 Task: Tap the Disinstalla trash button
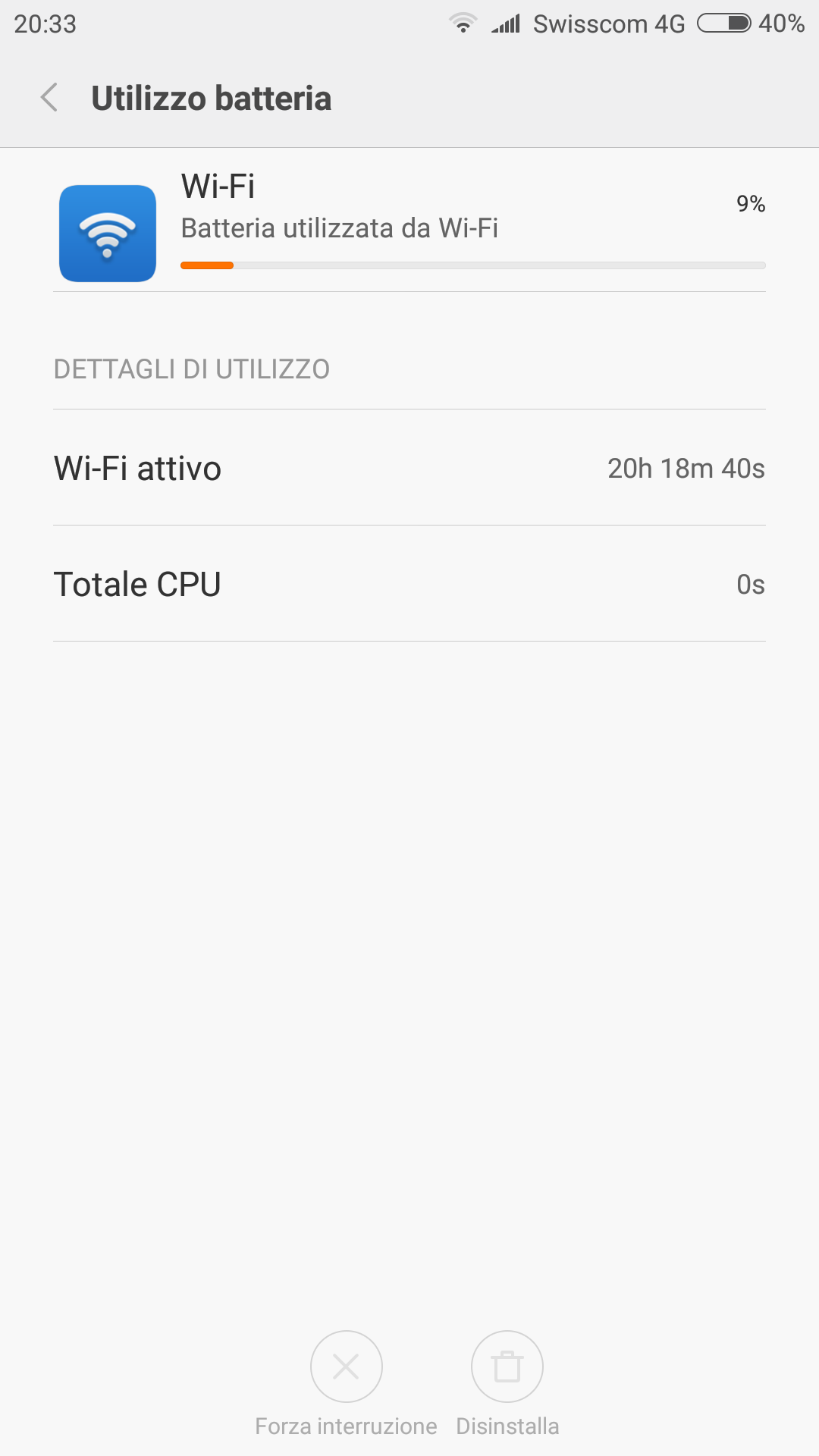tap(507, 1367)
